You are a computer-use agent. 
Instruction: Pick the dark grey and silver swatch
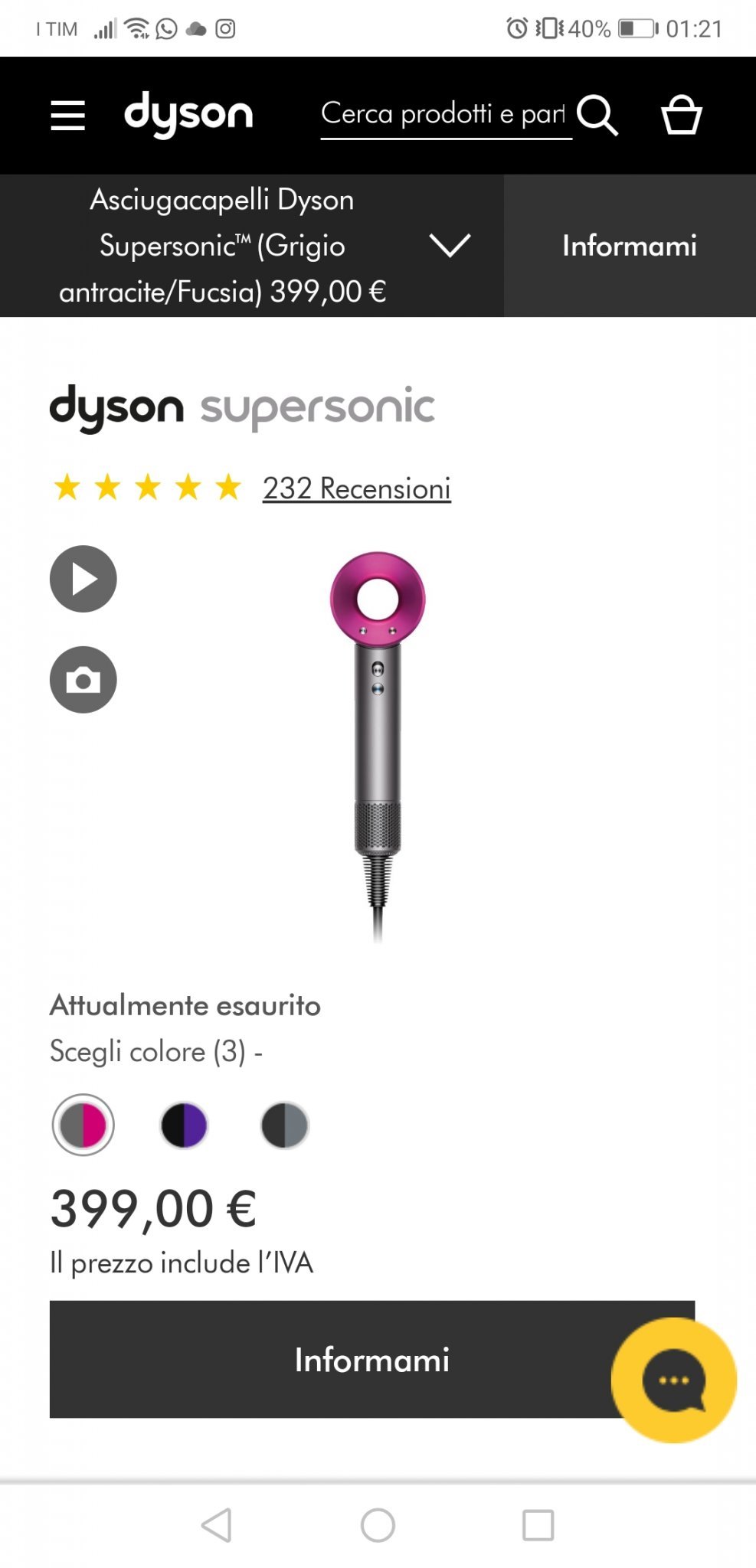284,1125
